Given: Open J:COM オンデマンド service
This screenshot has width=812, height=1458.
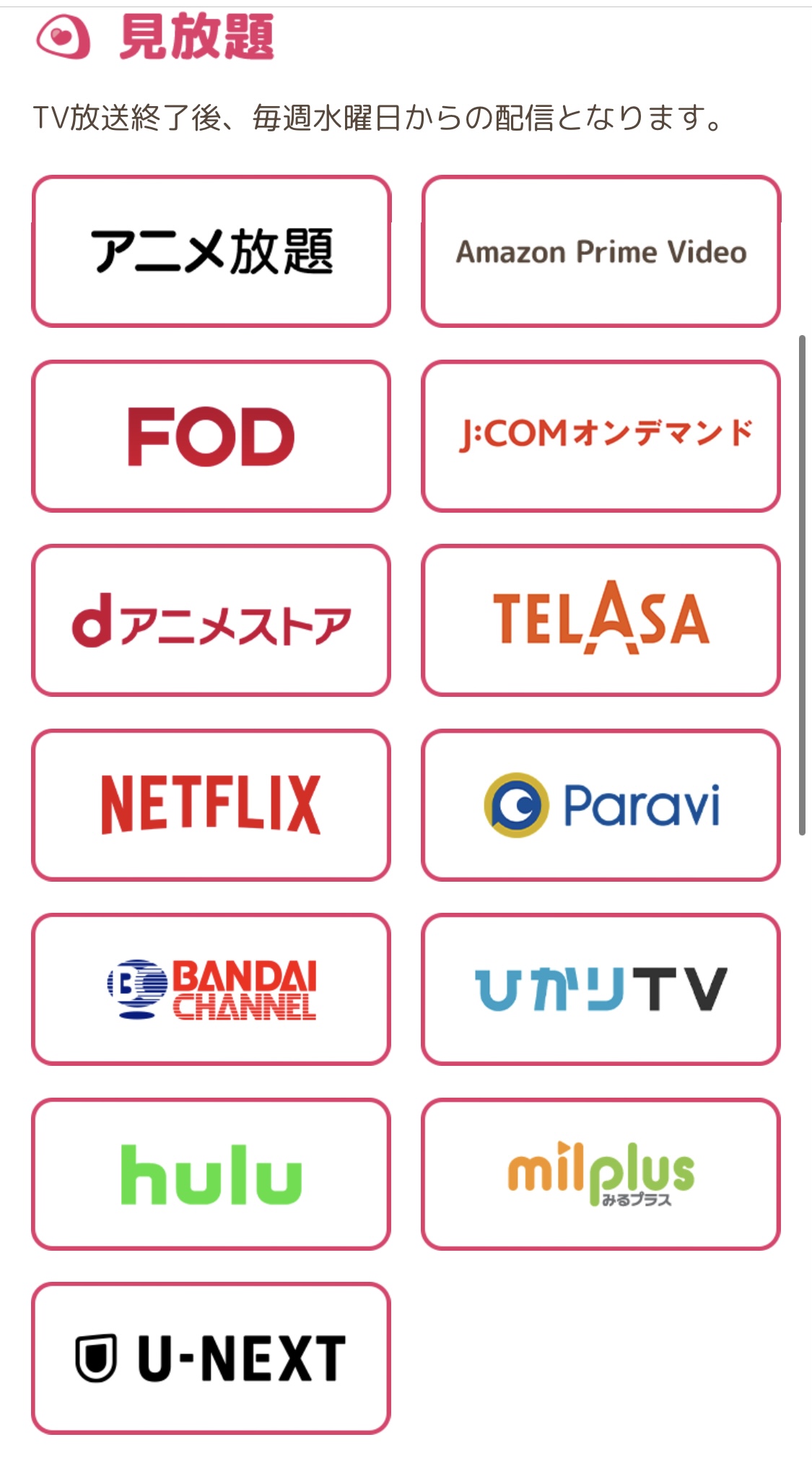Looking at the screenshot, I should pos(601,436).
